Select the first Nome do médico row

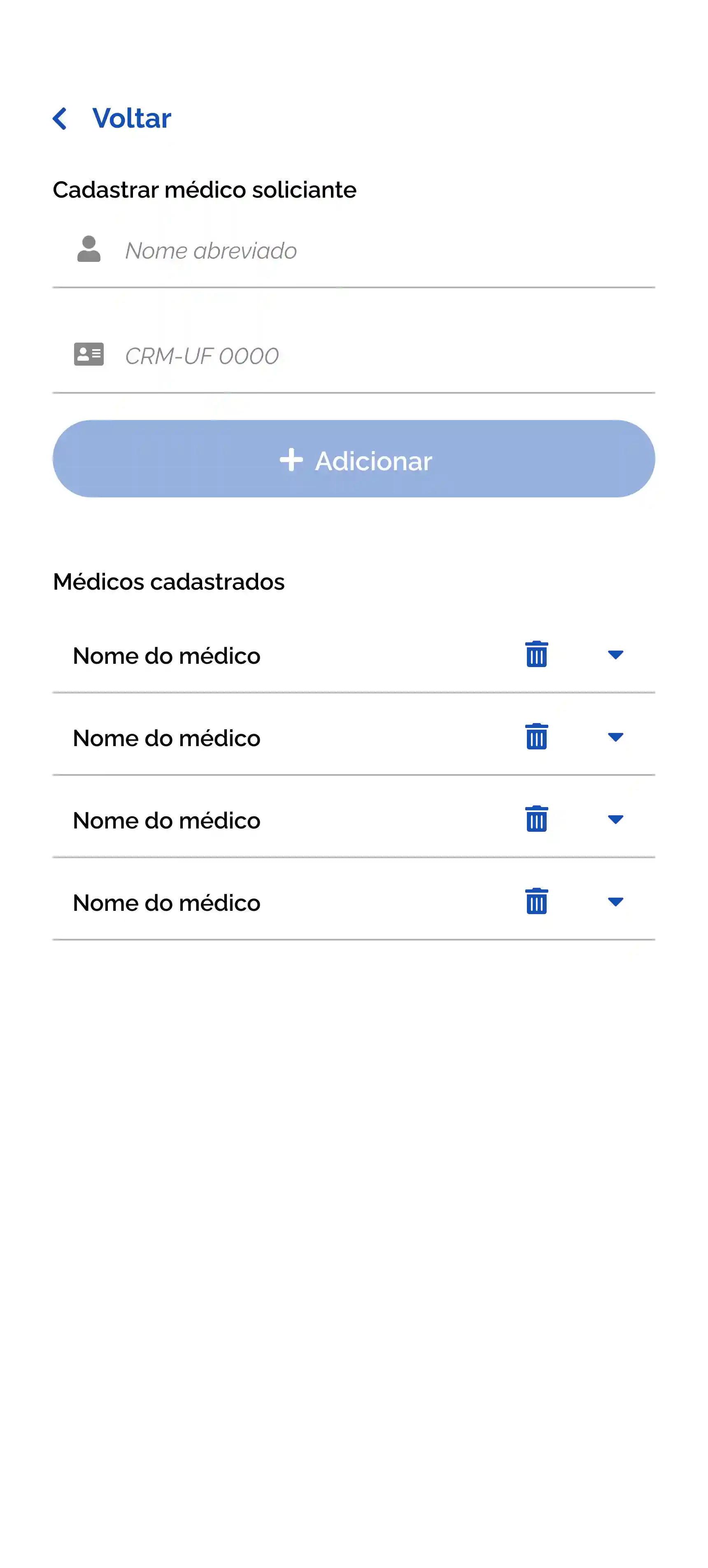tap(166, 656)
